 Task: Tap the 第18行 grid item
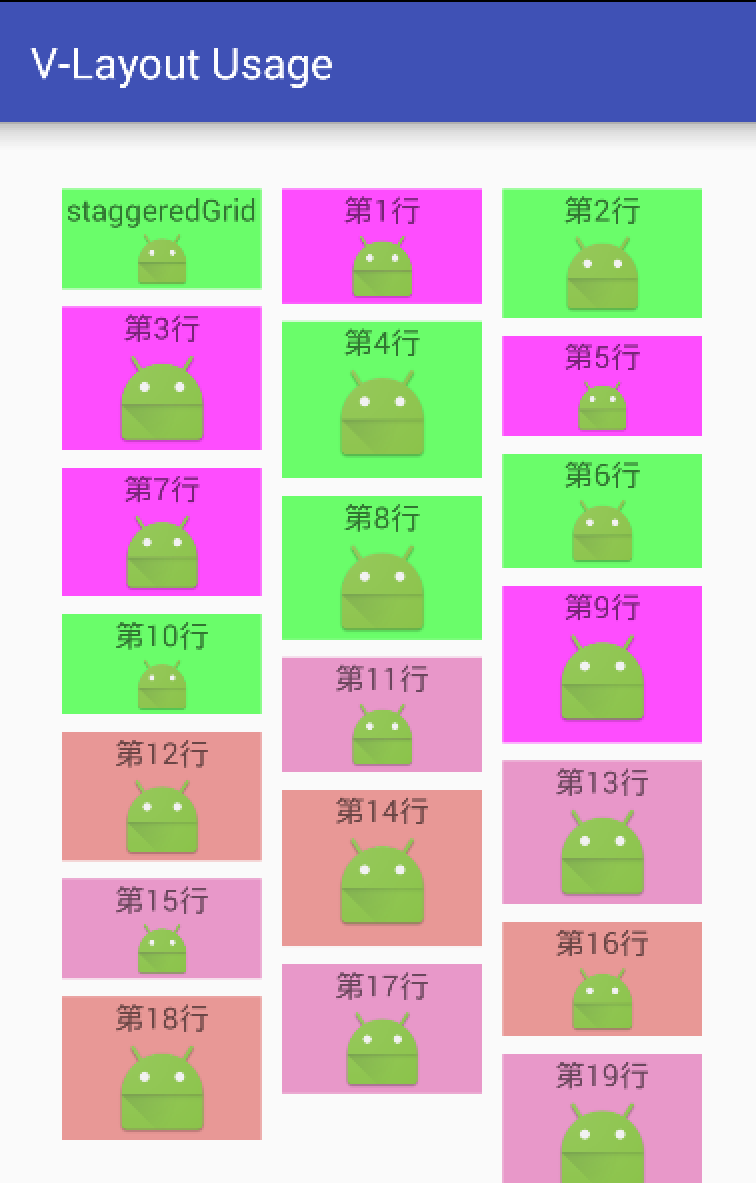click(161, 1067)
